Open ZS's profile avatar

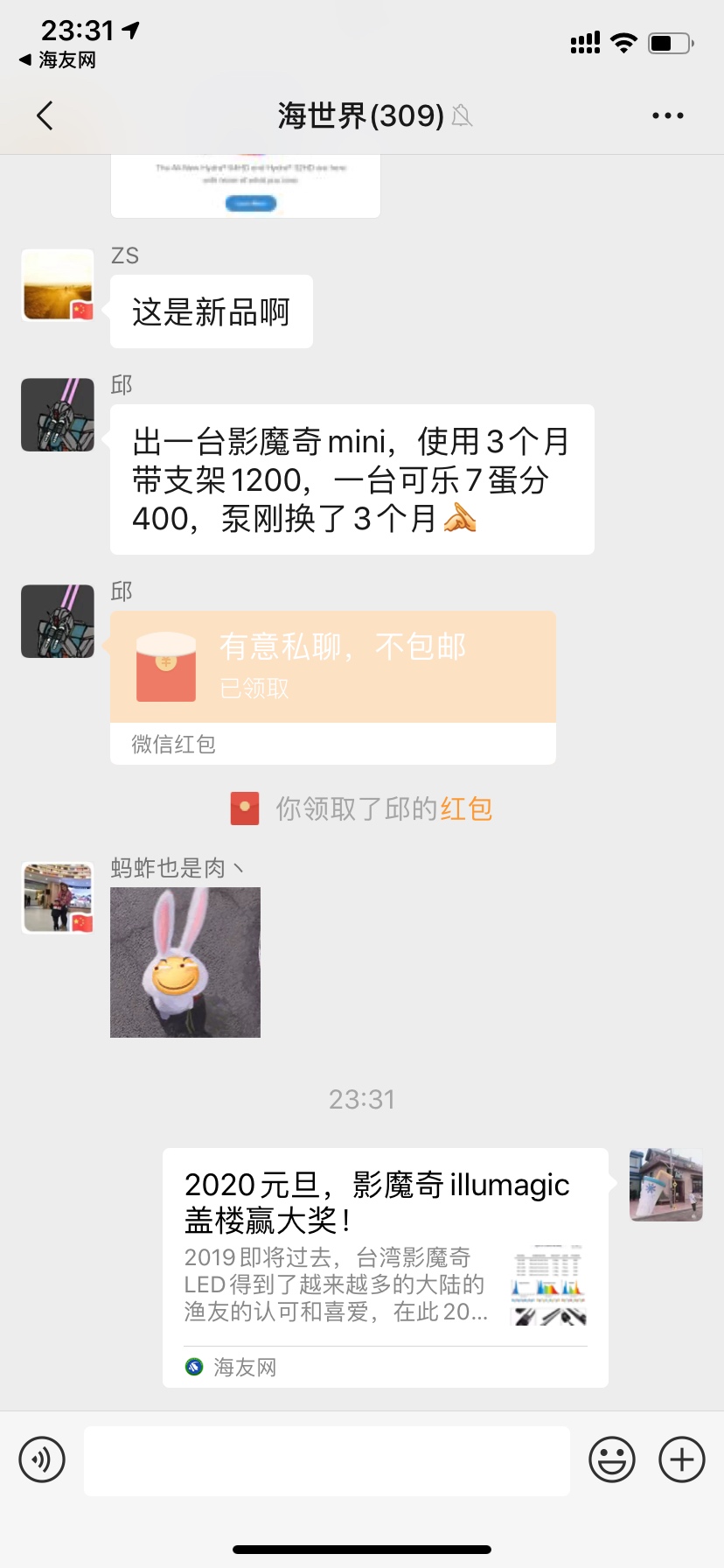click(x=58, y=285)
